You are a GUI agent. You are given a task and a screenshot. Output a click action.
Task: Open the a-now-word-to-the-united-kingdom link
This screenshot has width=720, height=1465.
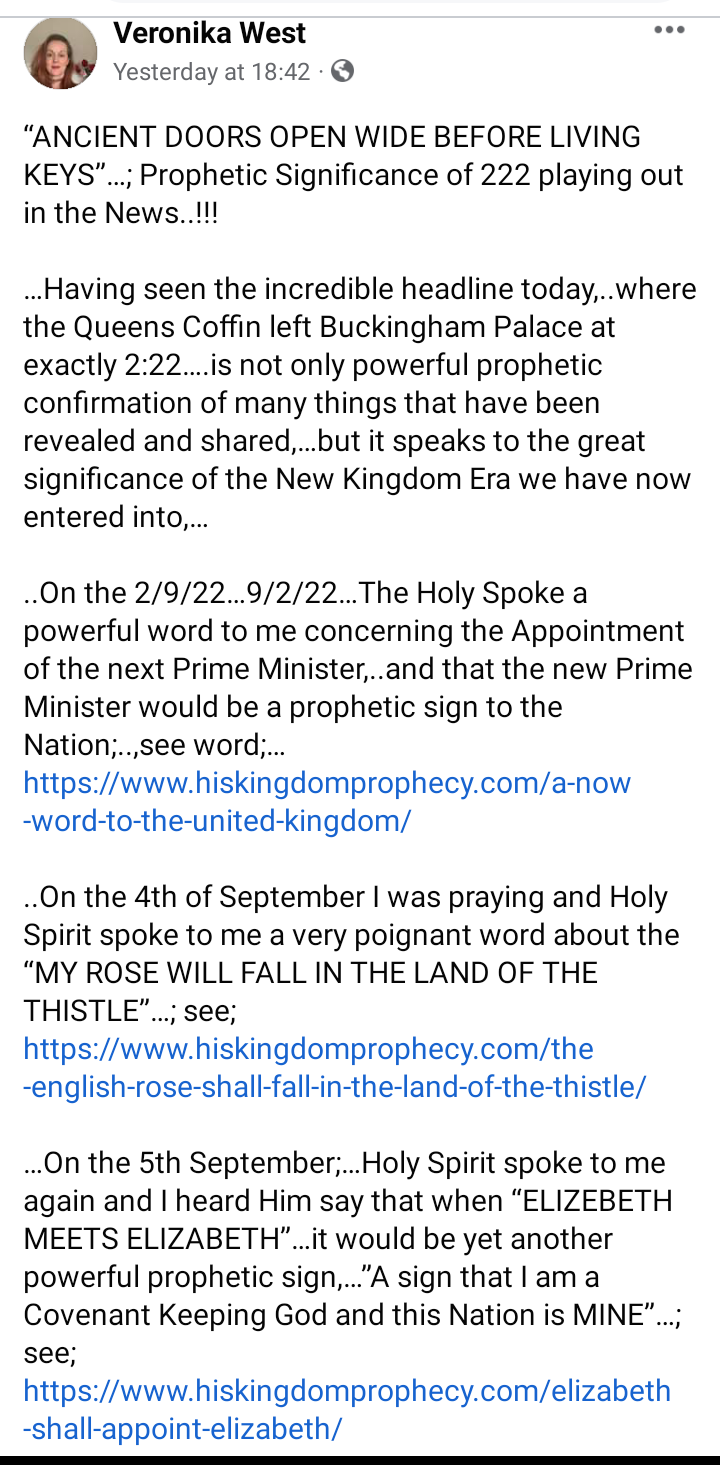click(326, 802)
